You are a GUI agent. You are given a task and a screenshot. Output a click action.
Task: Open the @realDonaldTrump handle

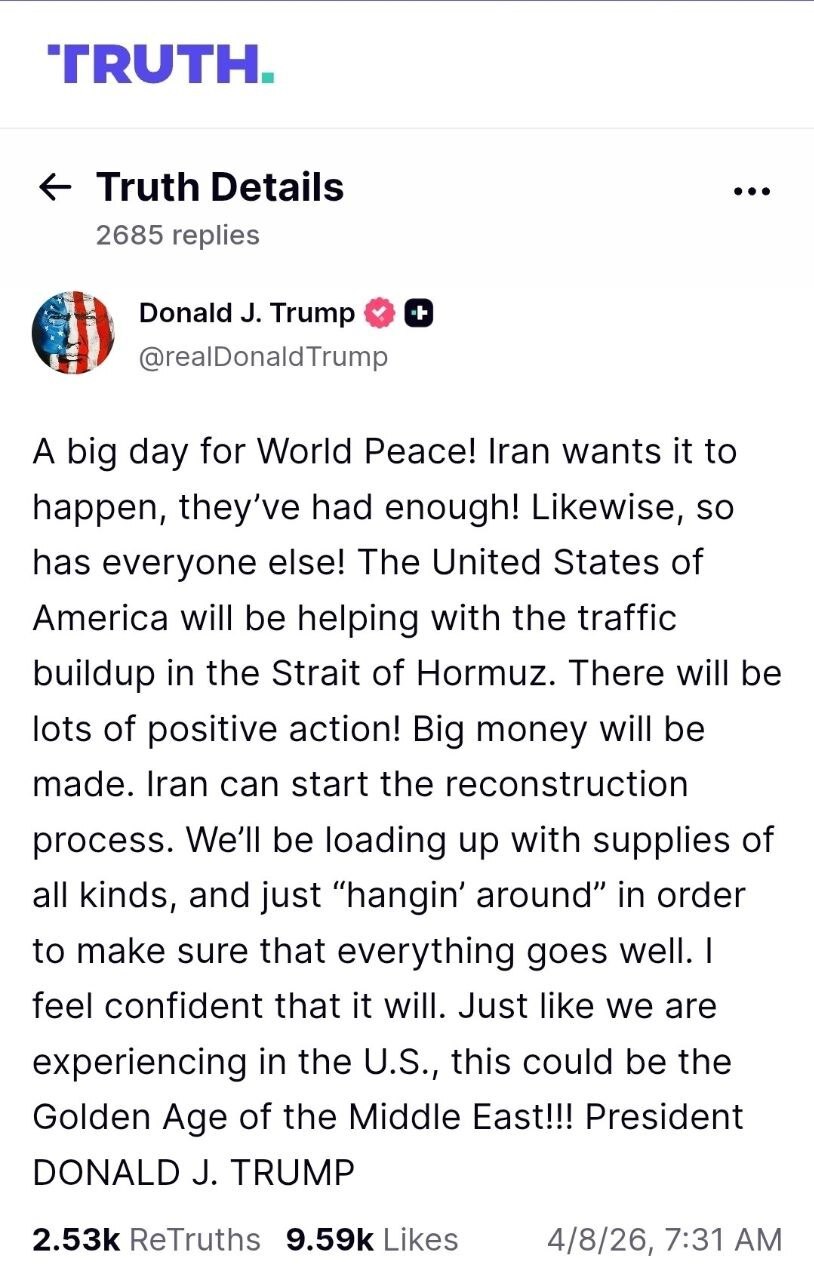[x=263, y=356]
